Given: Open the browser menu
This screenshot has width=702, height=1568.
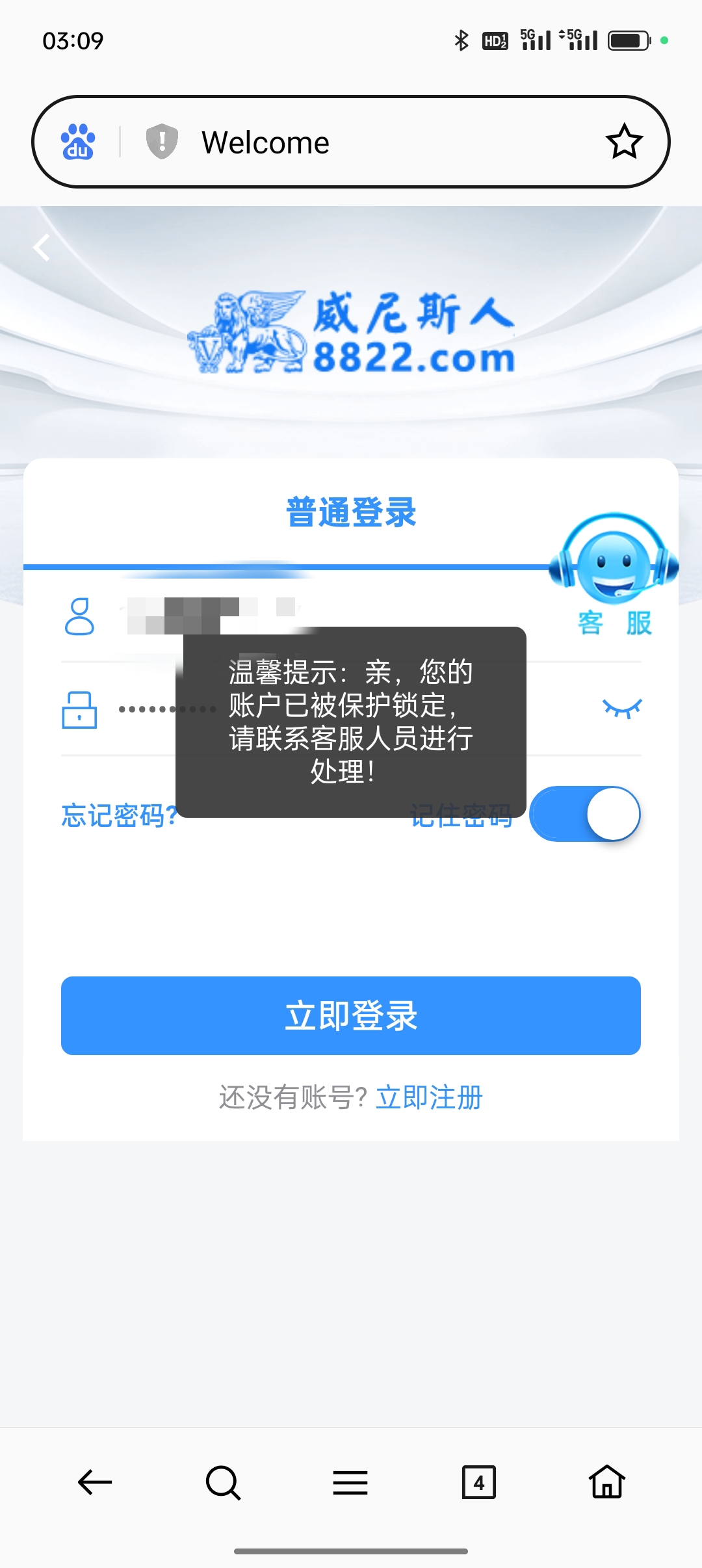Looking at the screenshot, I should 350,1483.
